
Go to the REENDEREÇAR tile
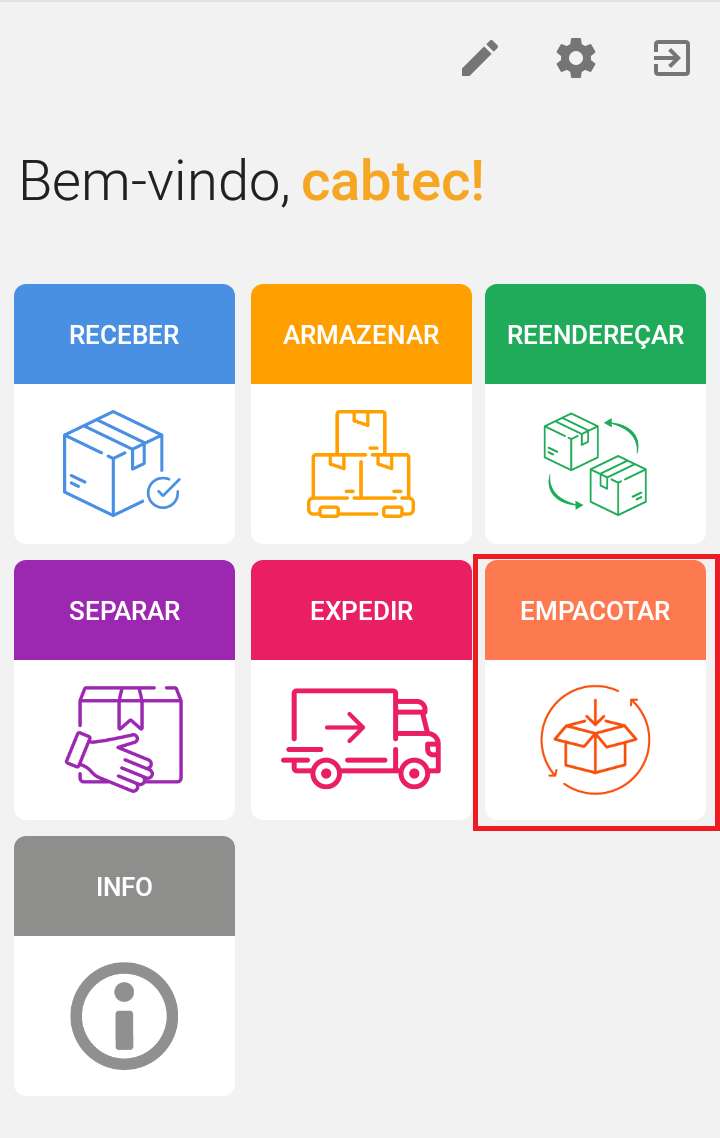[595, 414]
